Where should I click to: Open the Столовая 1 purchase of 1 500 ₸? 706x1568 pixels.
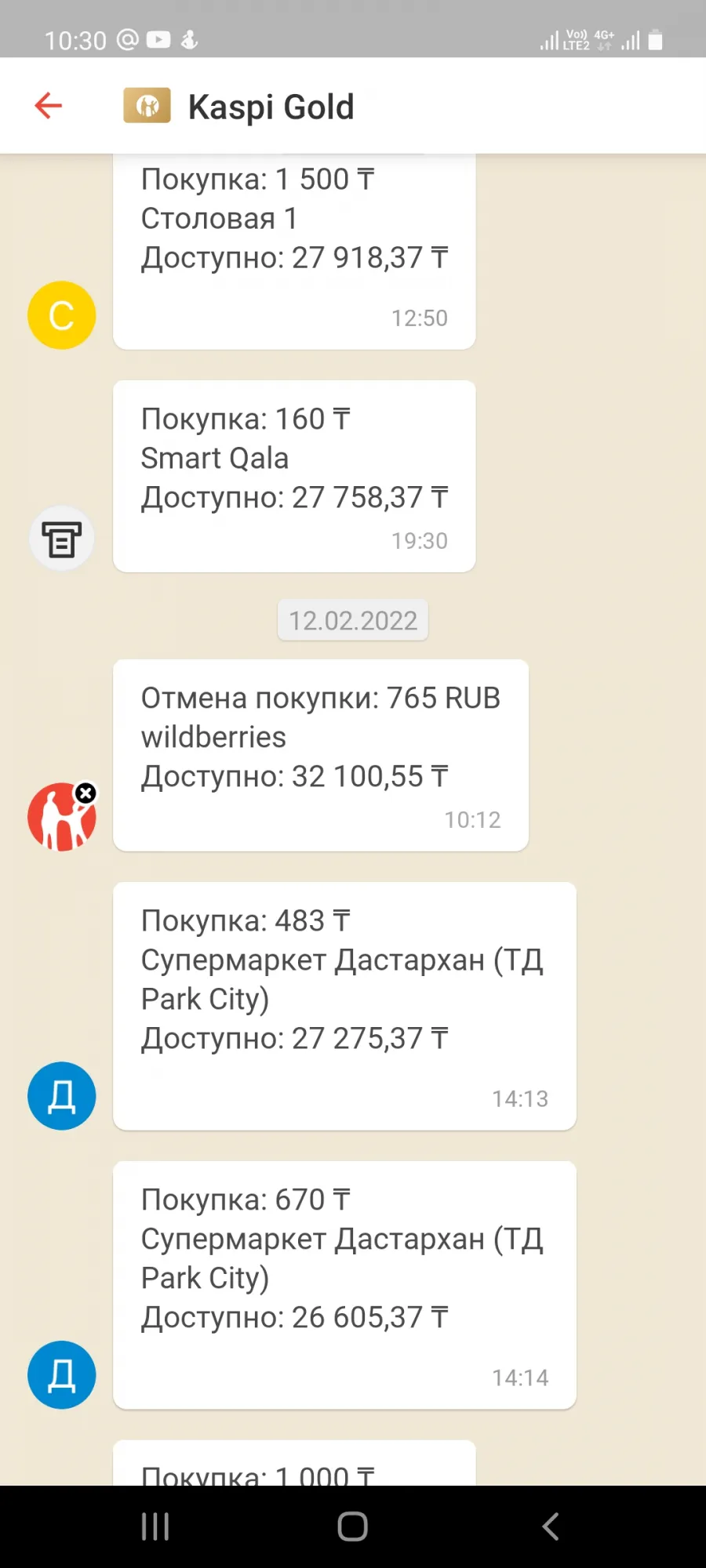coord(294,252)
